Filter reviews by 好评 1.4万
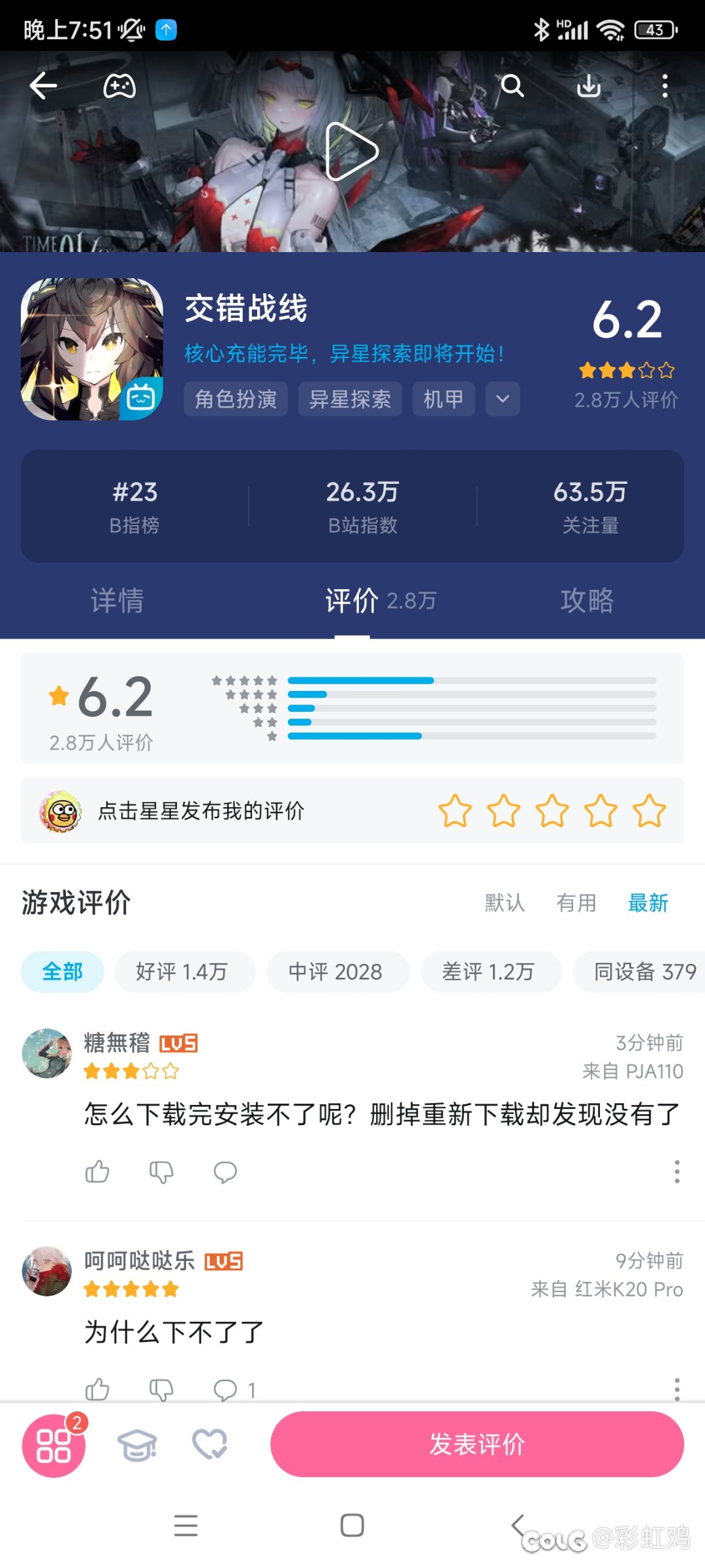Image resolution: width=705 pixels, height=1568 pixels. (182, 972)
